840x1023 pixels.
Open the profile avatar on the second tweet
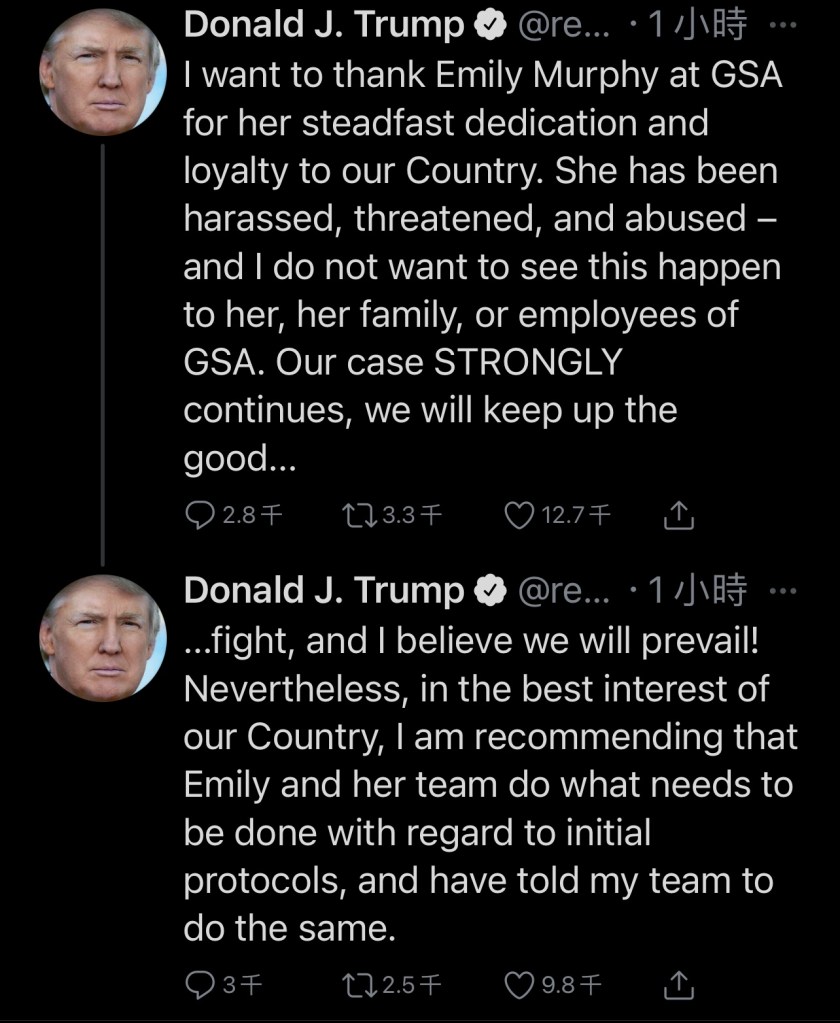click(x=102, y=638)
